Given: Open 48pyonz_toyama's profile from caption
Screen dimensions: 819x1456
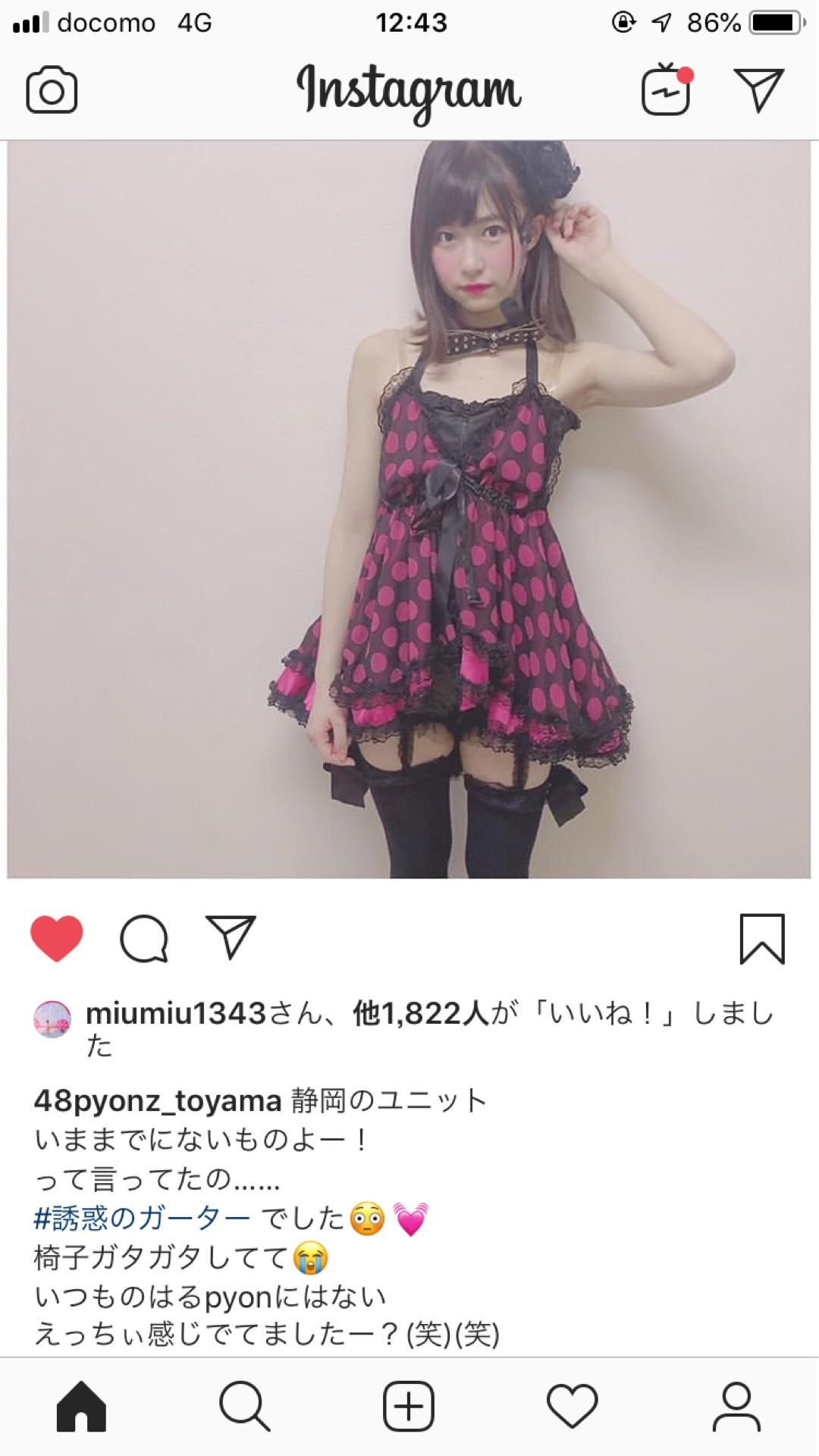Looking at the screenshot, I should (x=158, y=1100).
